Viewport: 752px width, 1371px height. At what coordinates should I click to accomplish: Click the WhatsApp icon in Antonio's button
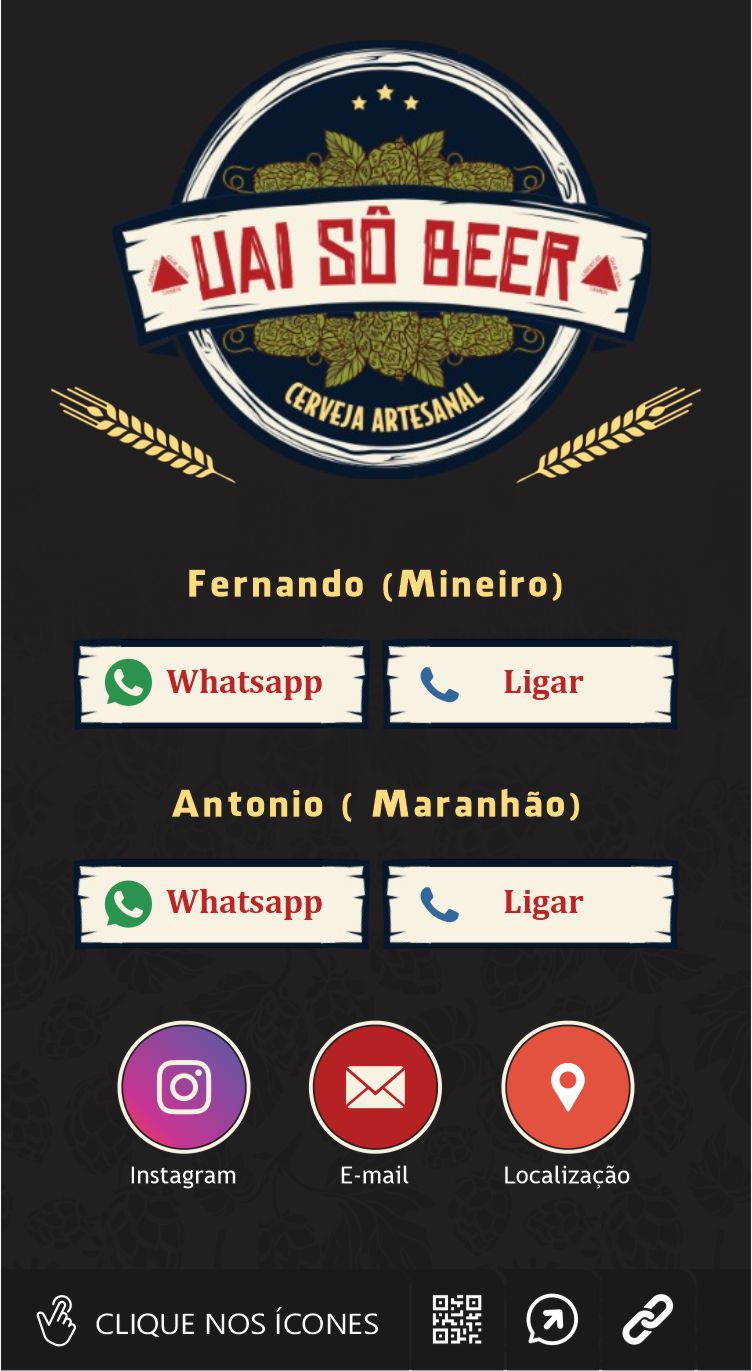click(131, 903)
